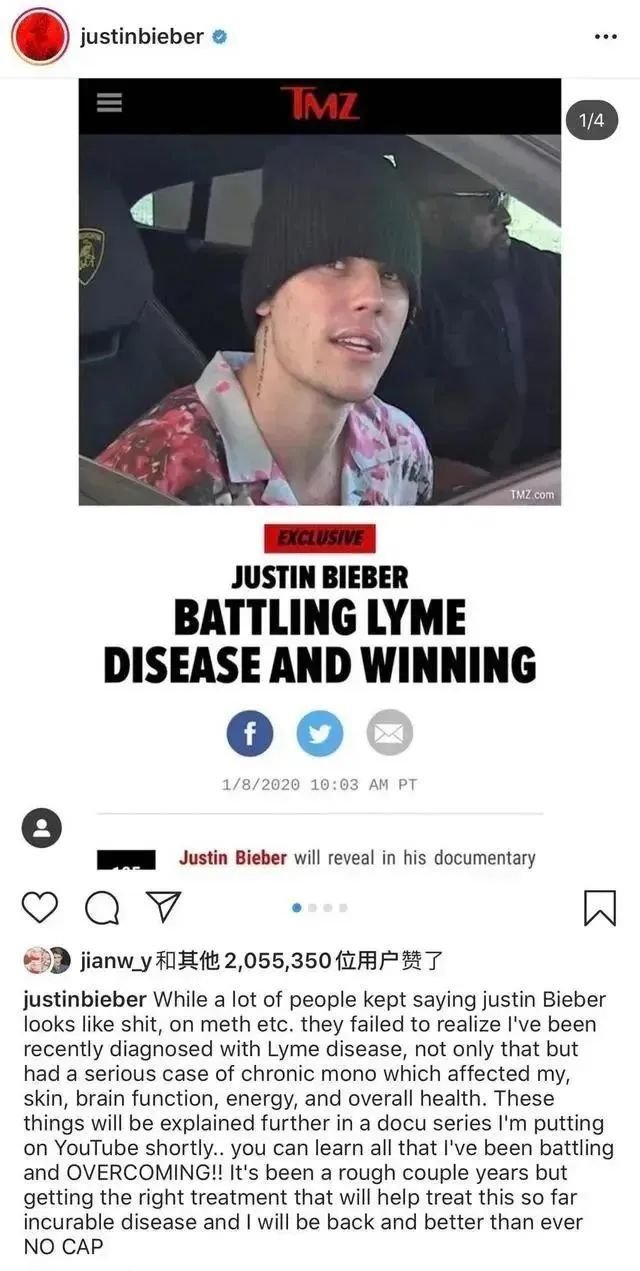Image resolution: width=640 pixels, height=1271 pixels.
Task: Like this post with the heart icon
Action: click(40, 907)
